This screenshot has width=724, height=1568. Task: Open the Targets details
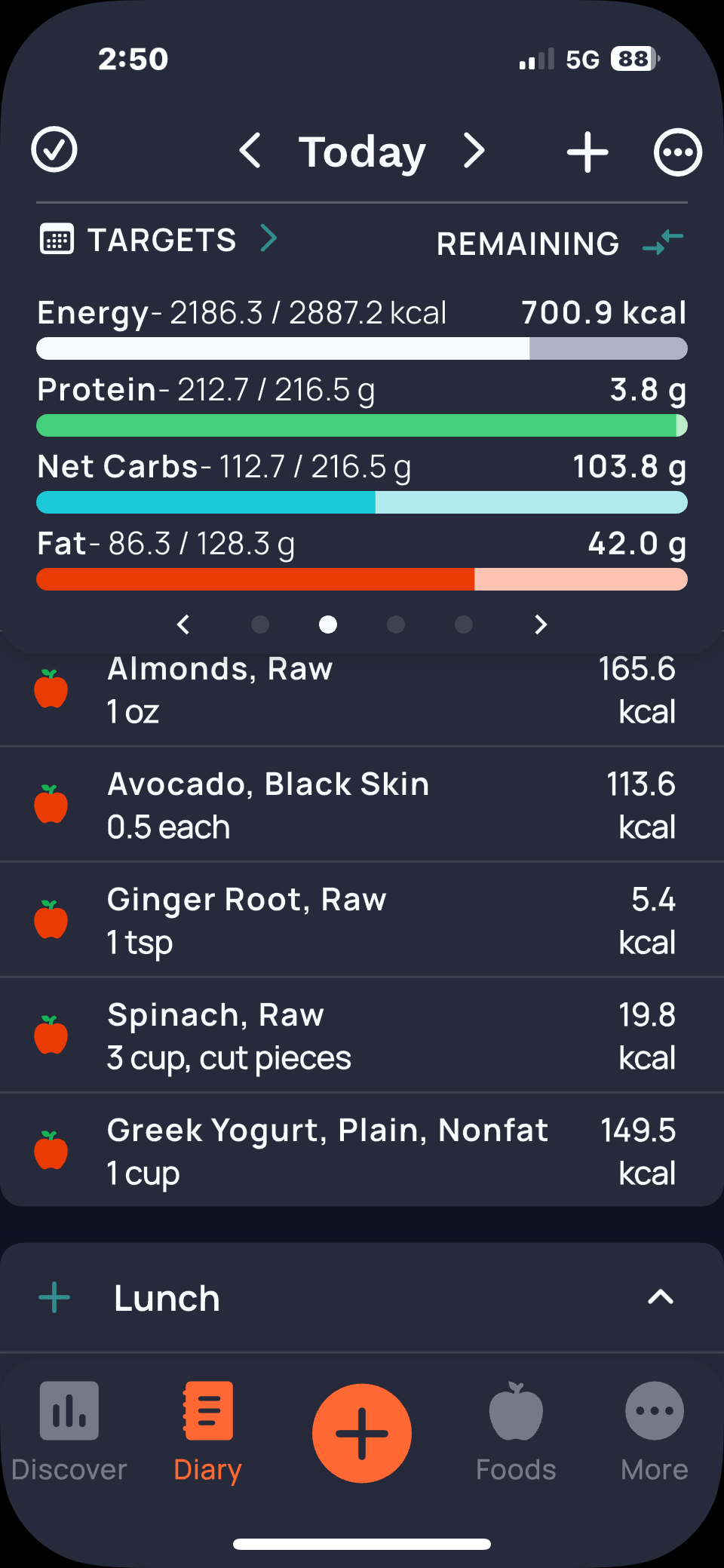pyautogui.click(x=160, y=240)
